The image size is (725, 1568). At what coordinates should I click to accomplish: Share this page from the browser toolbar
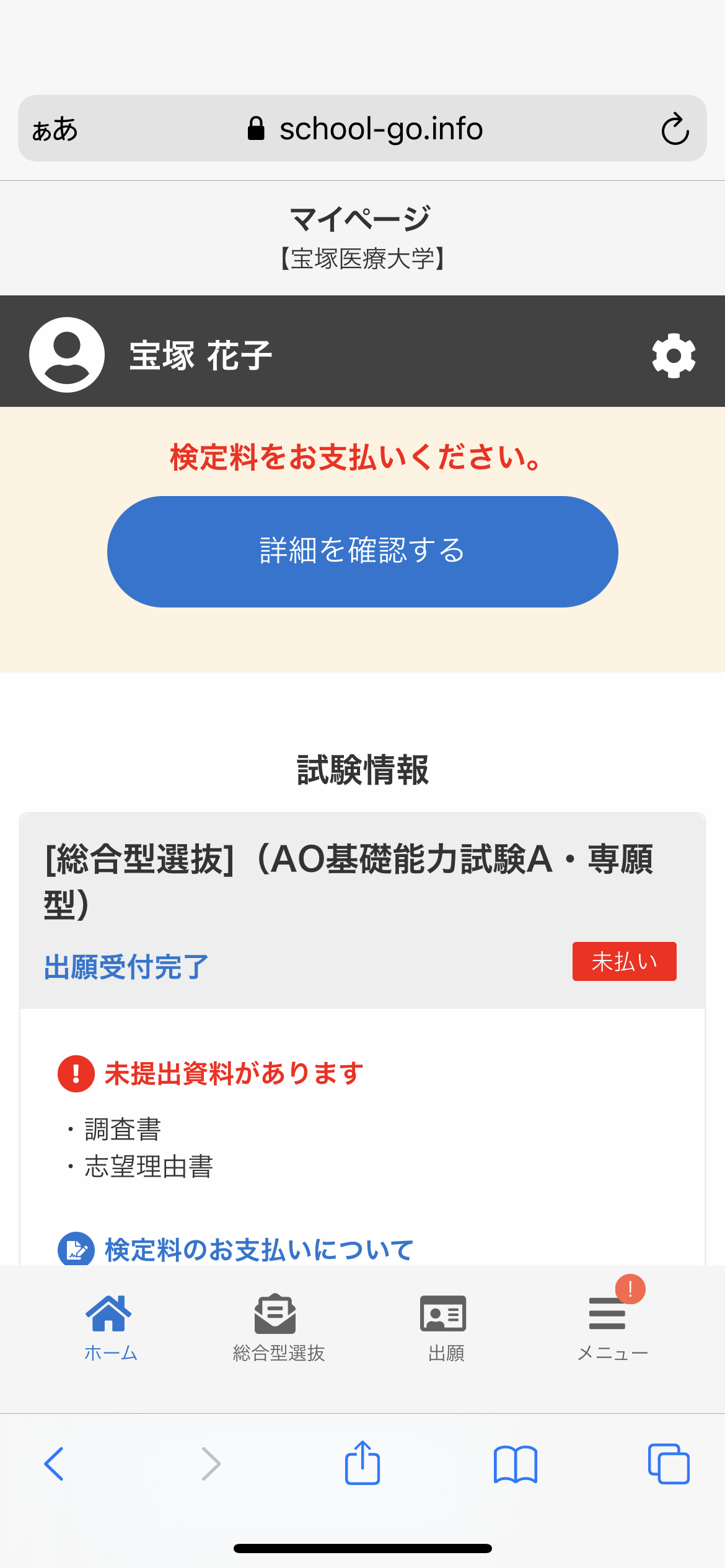coord(362,1464)
